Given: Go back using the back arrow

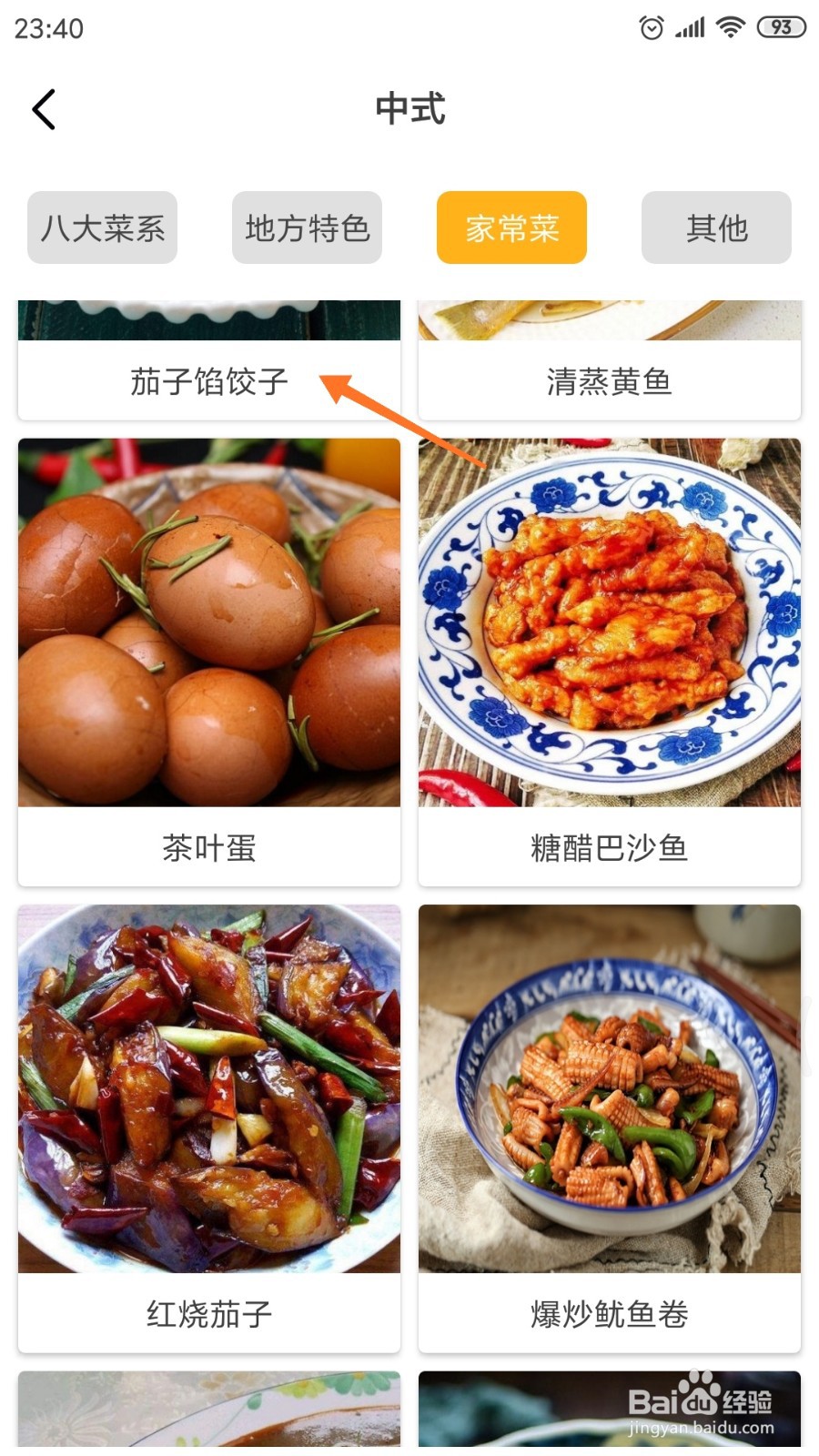Looking at the screenshot, I should coord(44,110).
